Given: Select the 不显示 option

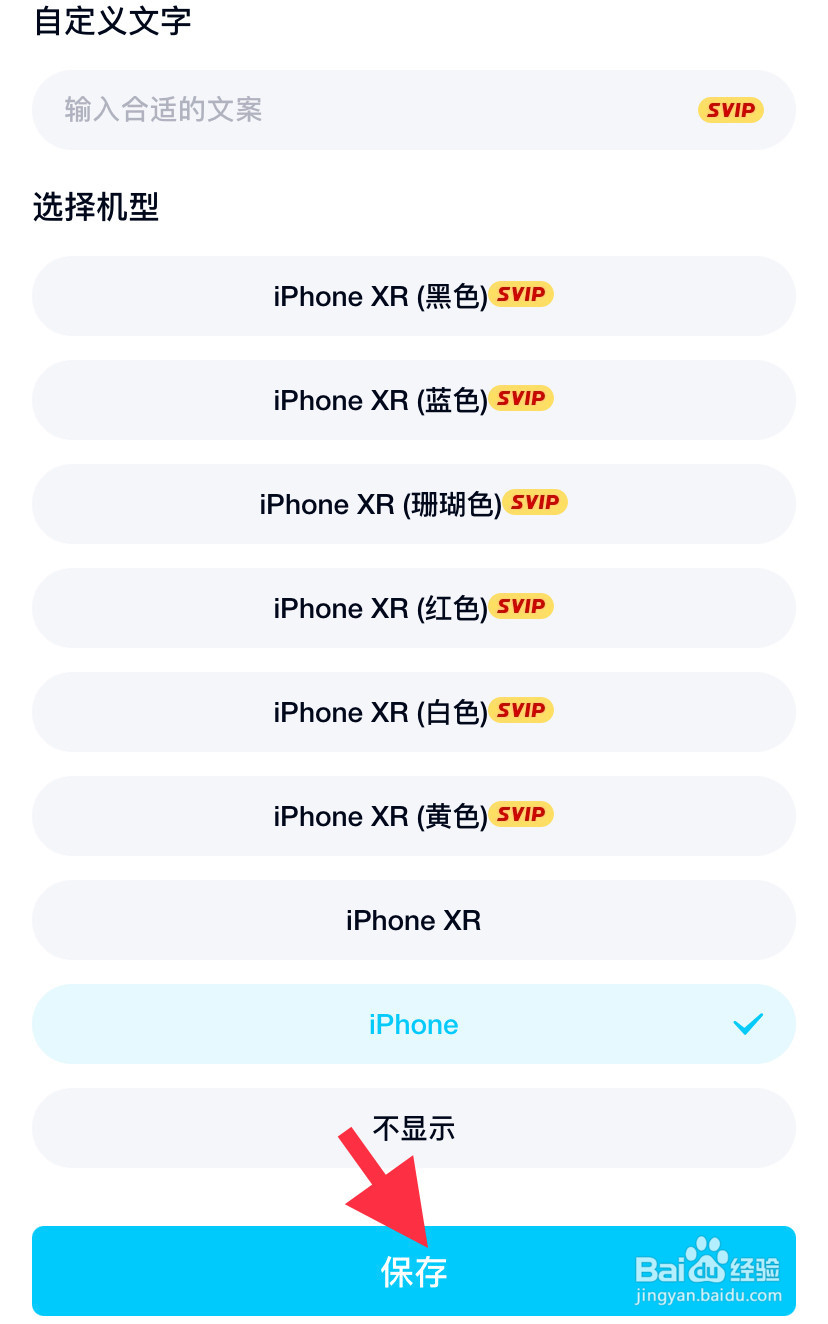Looking at the screenshot, I should (413, 1128).
